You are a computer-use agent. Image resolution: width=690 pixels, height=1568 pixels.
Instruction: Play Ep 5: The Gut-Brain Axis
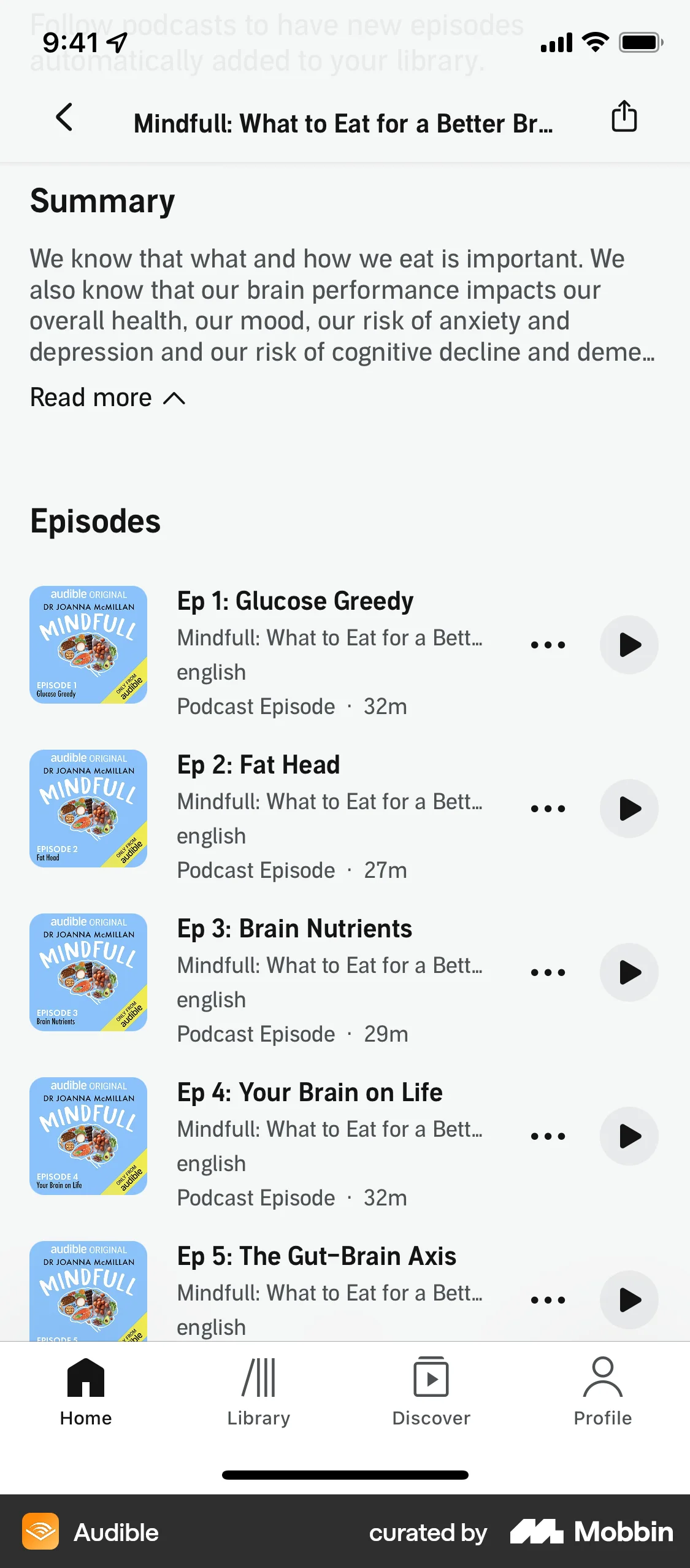(x=629, y=1299)
